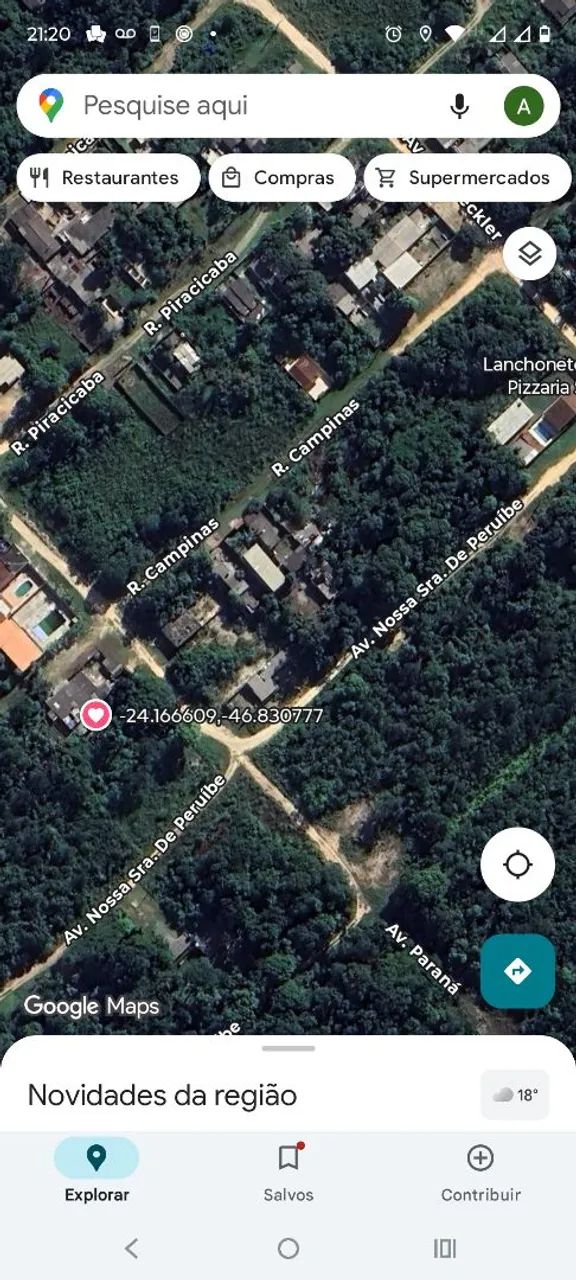The image size is (576, 1280).
Task: Center map on my location
Action: click(517, 864)
